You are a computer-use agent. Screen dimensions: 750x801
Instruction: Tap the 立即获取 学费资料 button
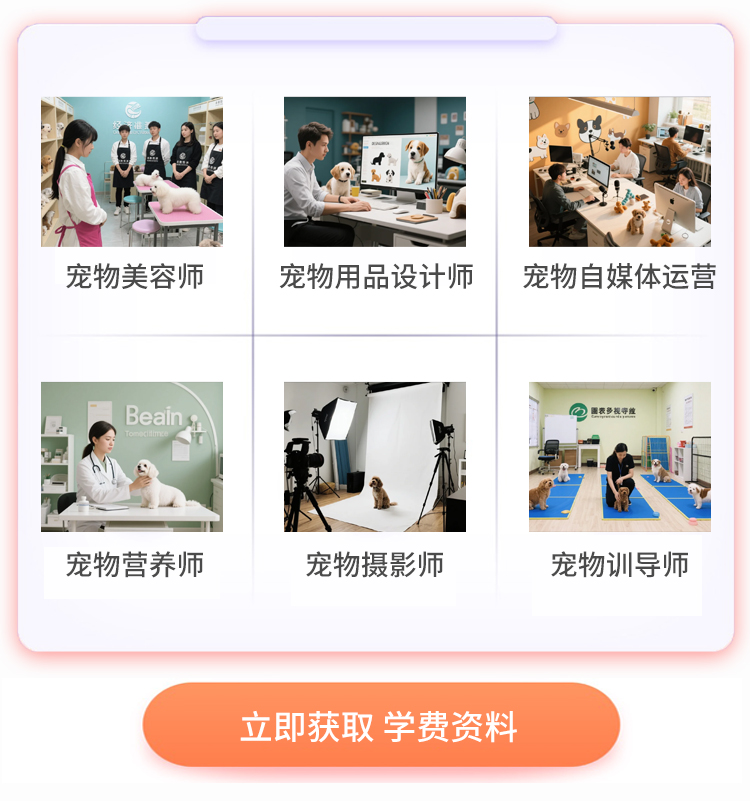coord(380,726)
